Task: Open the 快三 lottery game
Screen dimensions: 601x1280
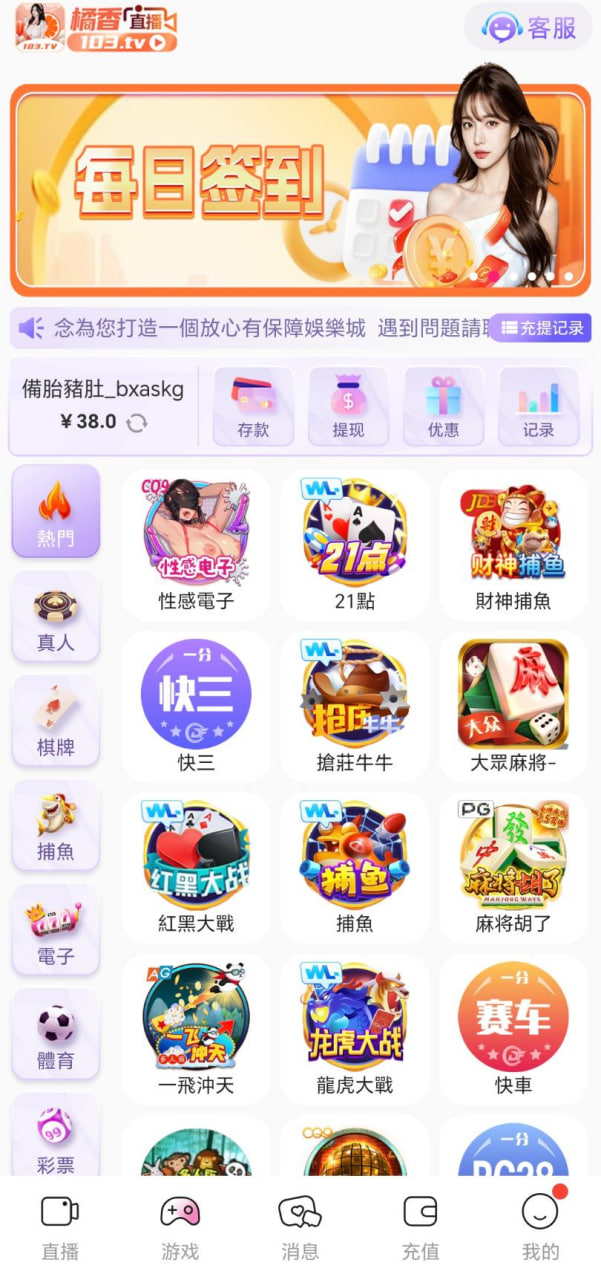Action: pyautogui.click(x=196, y=707)
